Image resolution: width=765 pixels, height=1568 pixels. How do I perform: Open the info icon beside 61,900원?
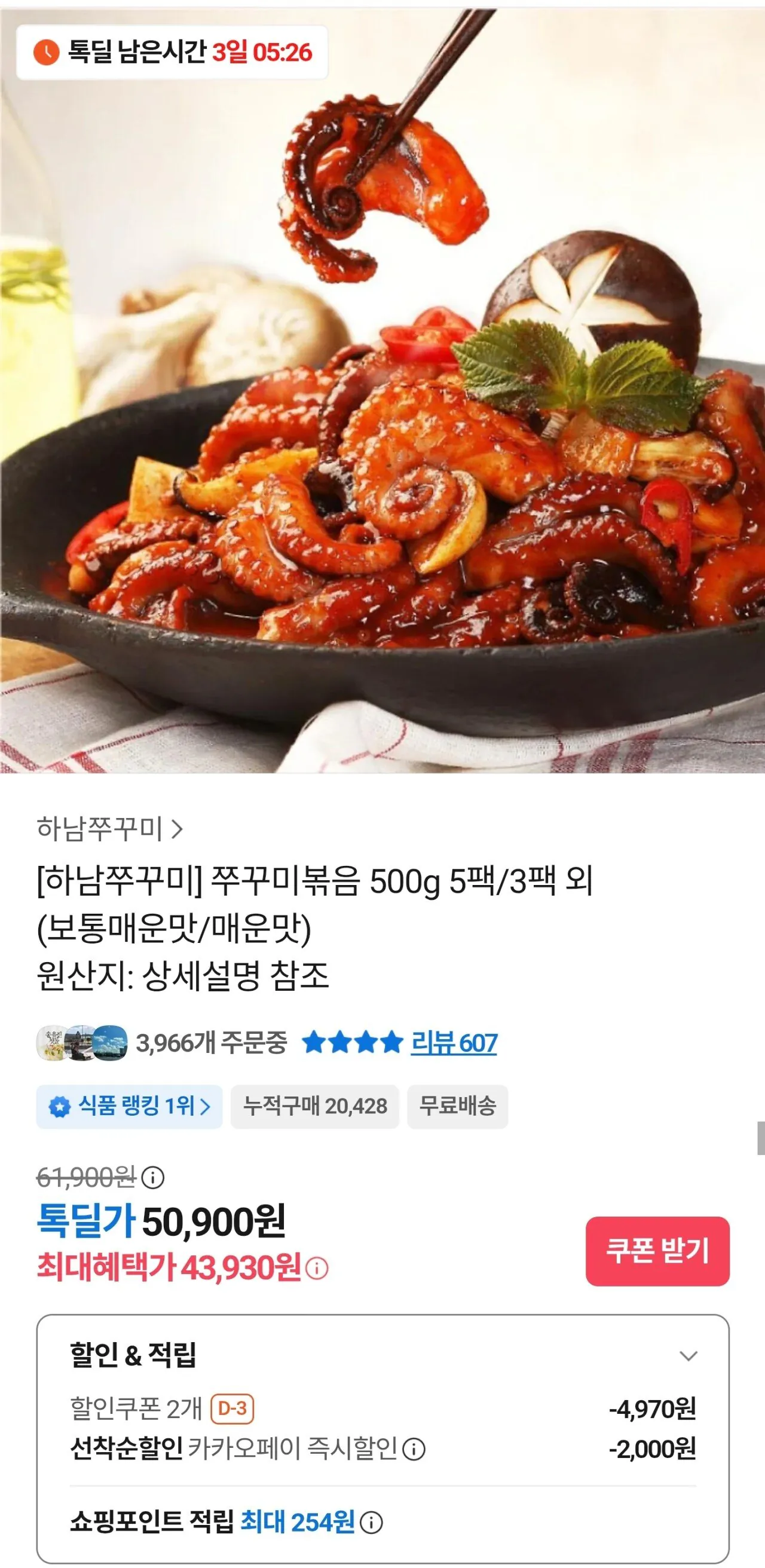coord(152,1177)
